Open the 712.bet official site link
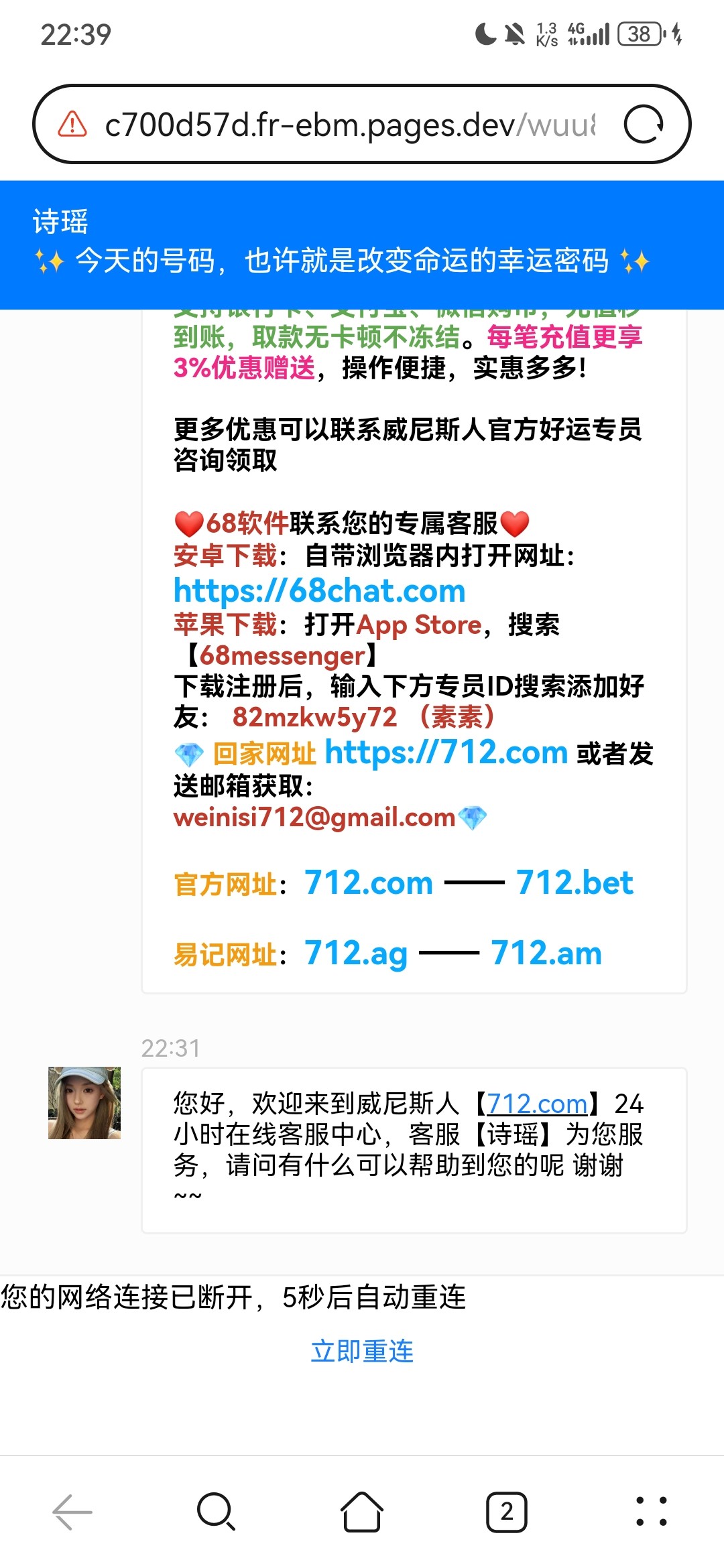724x1568 pixels. coord(574,883)
